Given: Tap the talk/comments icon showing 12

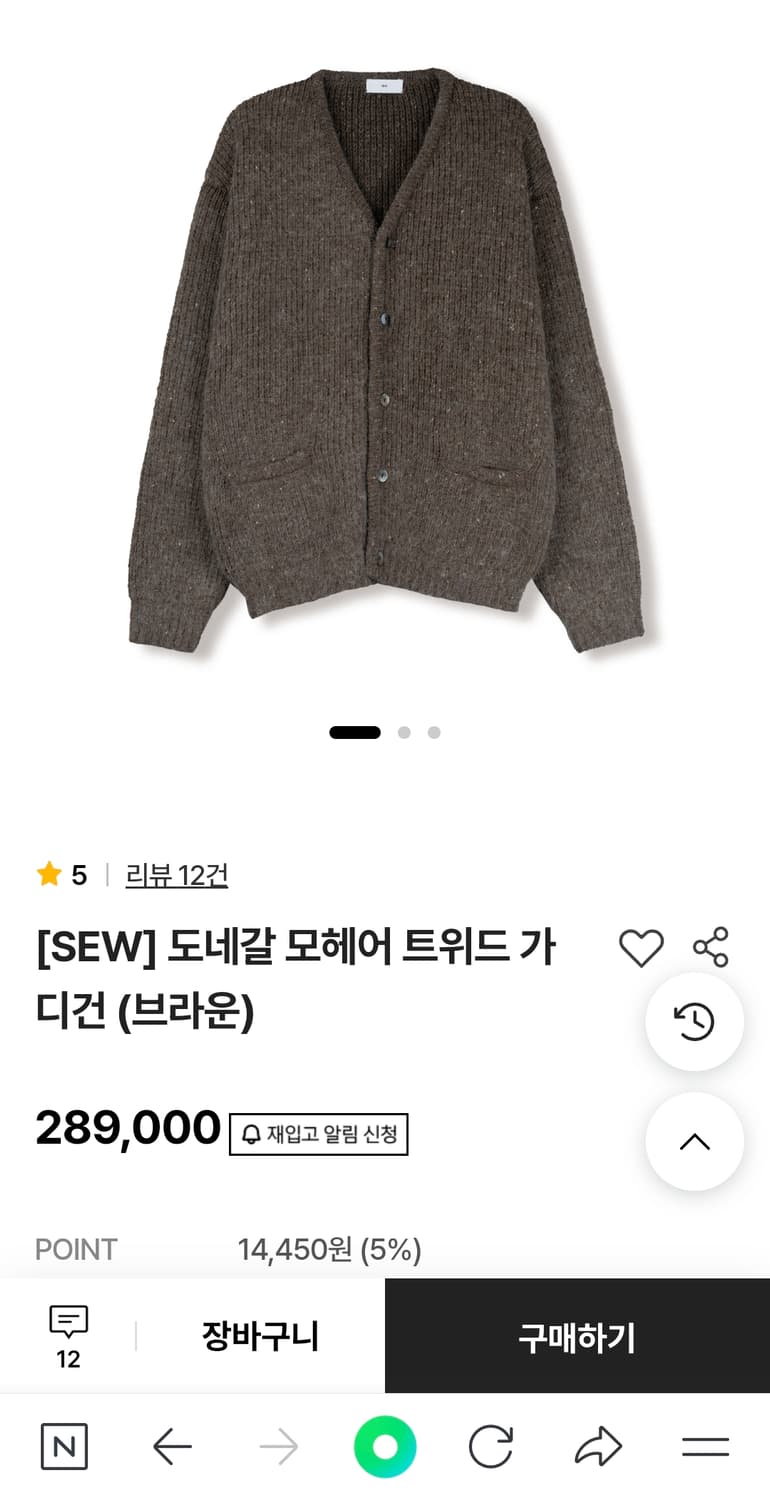Looking at the screenshot, I should click(x=66, y=1335).
